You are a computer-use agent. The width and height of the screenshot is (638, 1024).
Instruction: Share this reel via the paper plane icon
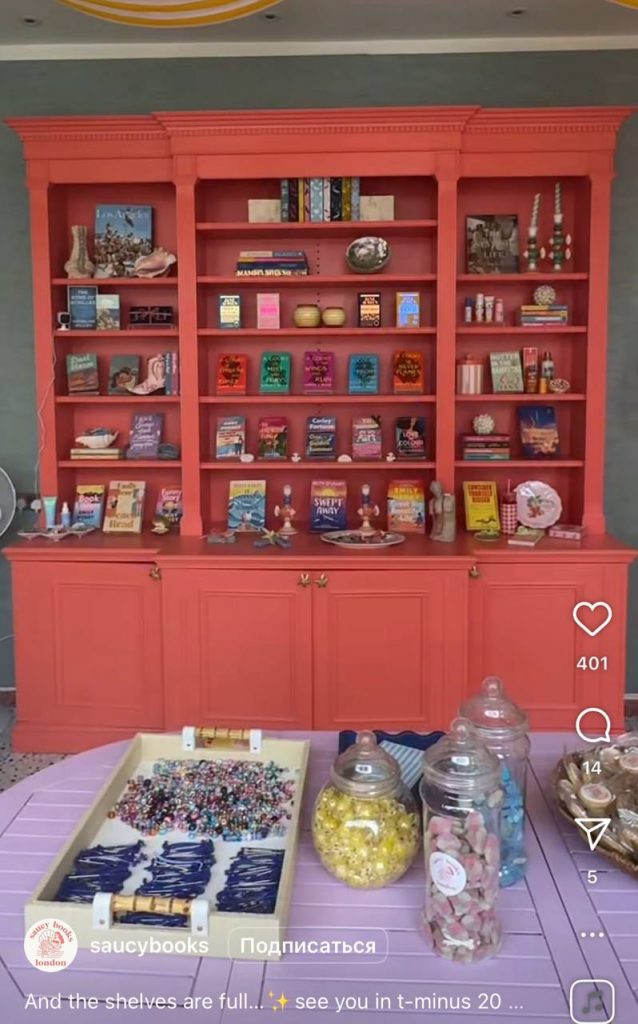592,833
